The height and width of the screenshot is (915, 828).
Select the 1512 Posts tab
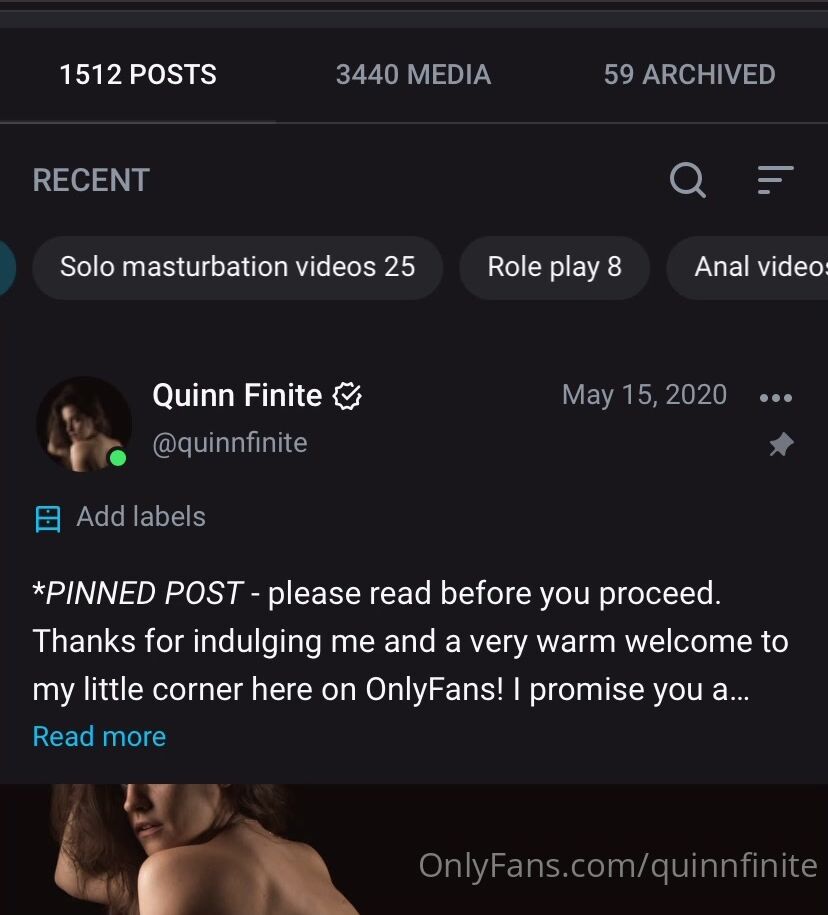(x=138, y=75)
